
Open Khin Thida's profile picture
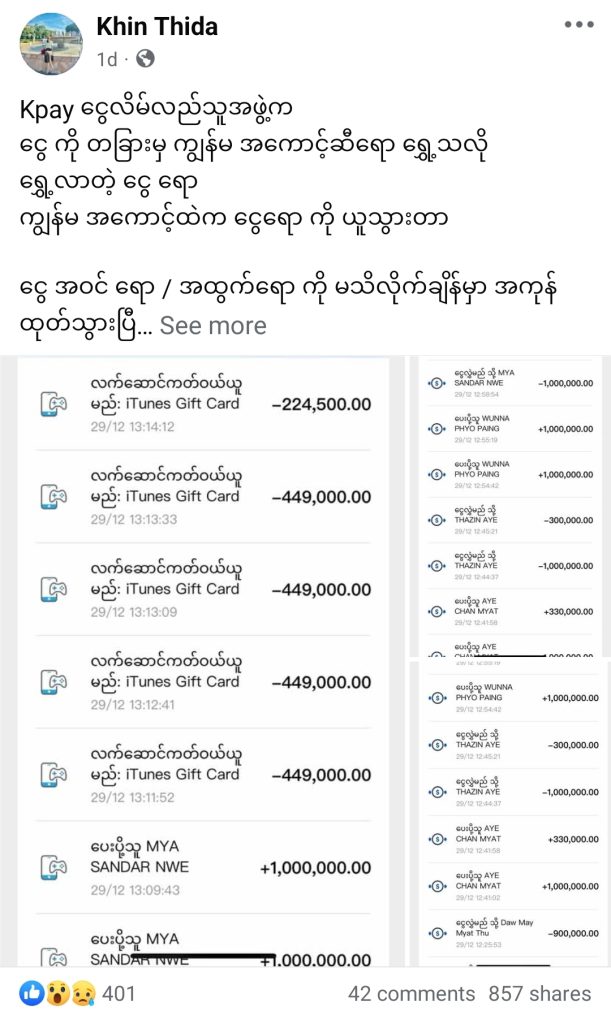50,43
